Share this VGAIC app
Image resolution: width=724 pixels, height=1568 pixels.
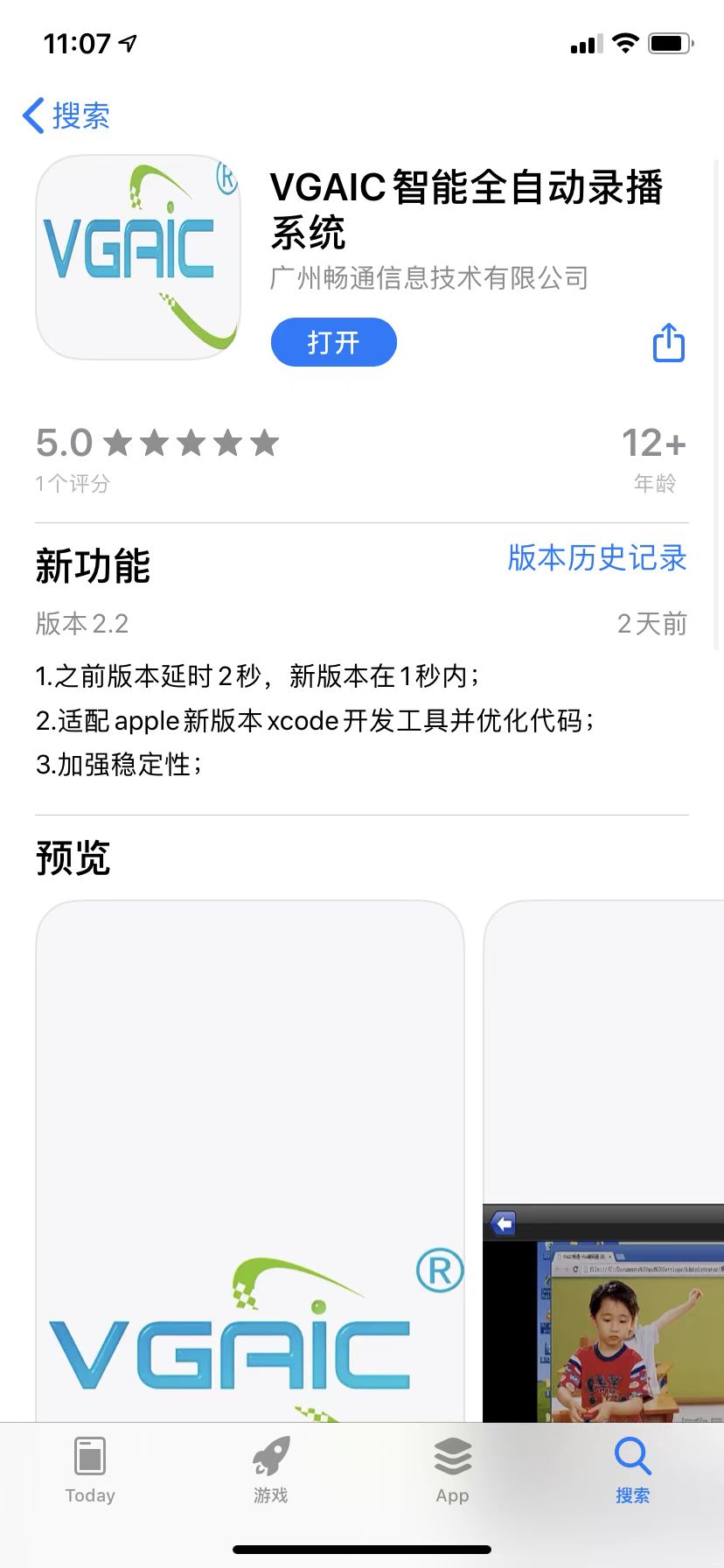tap(669, 342)
